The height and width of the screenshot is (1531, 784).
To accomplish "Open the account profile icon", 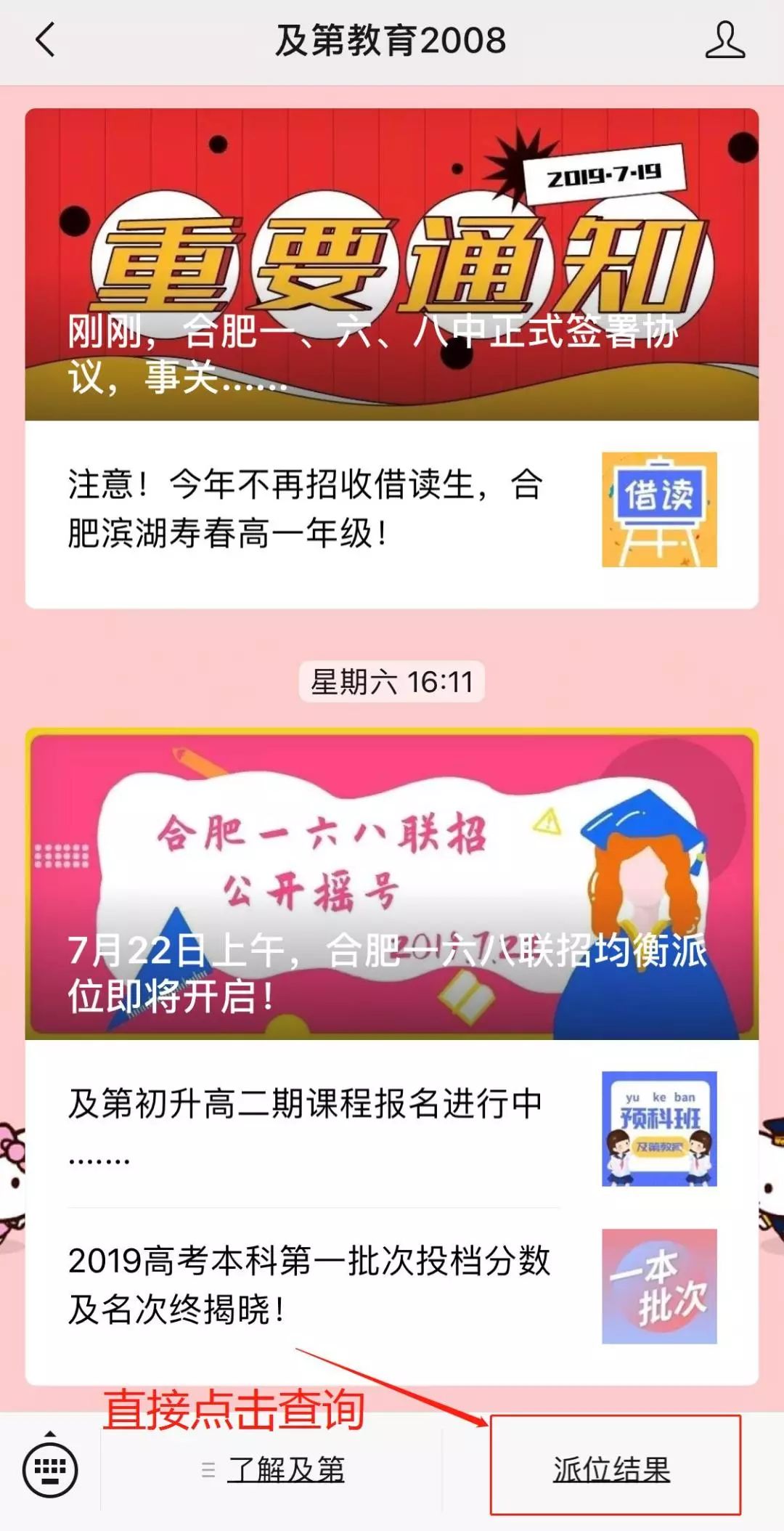I will tap(724, 40).
